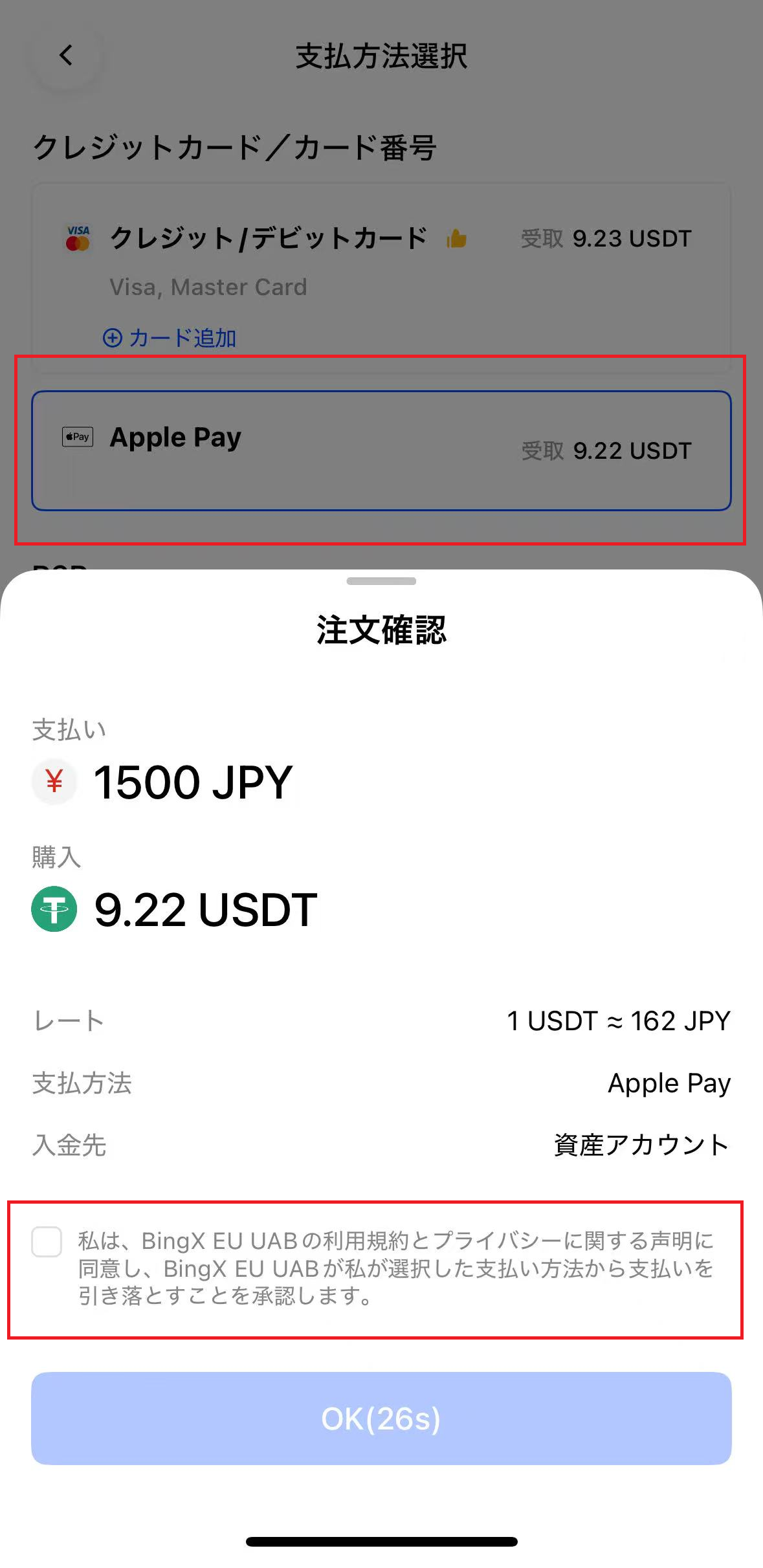Image resolution: width=763 pixels, height=1568 pixels.
Task: Check the BingX EU UAB terms agreement box
Action: [x=47, y=1242]
